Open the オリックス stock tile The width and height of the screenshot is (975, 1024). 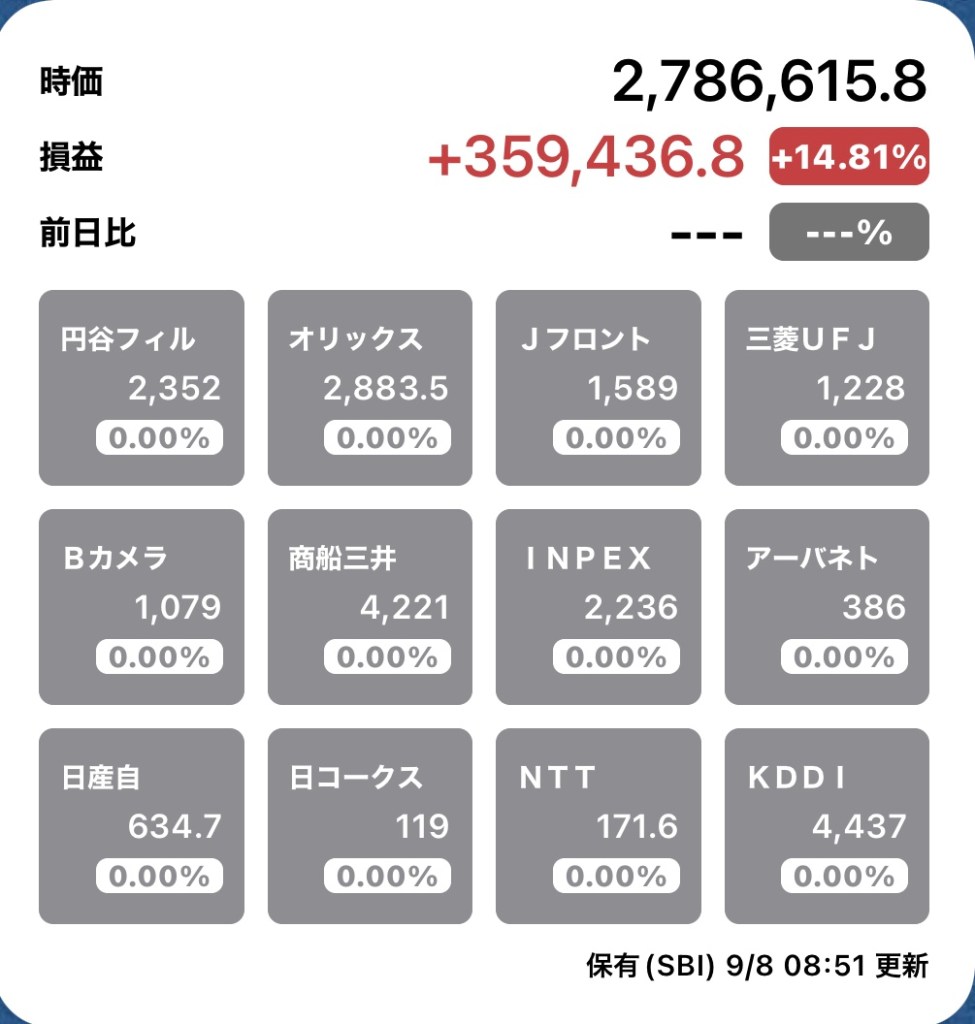[x=369, y=388]
